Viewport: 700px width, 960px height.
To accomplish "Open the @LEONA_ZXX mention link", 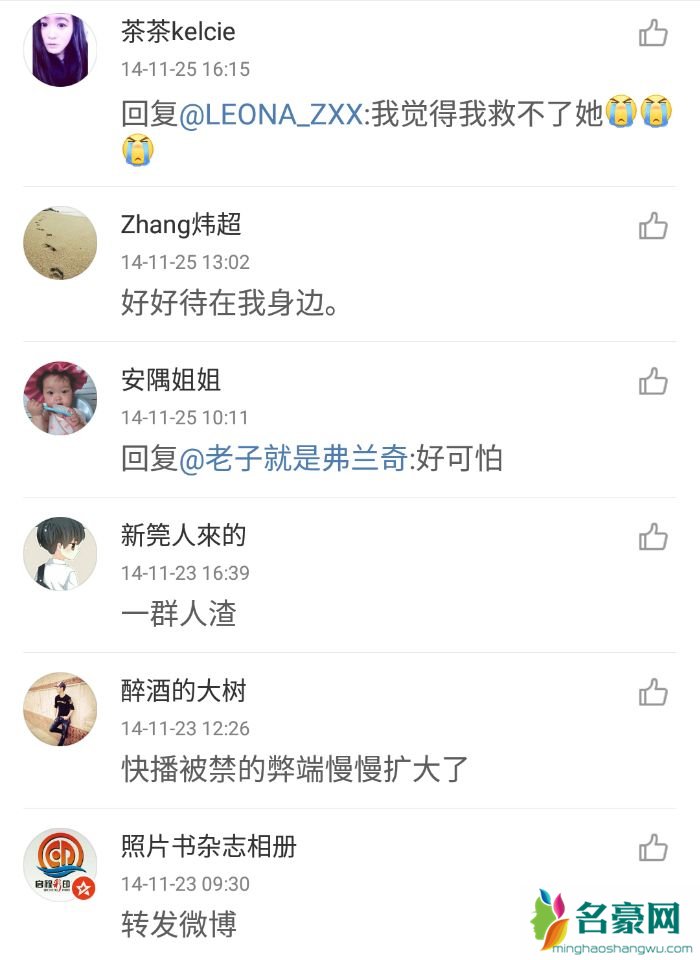I will click(x=270, y=115).
